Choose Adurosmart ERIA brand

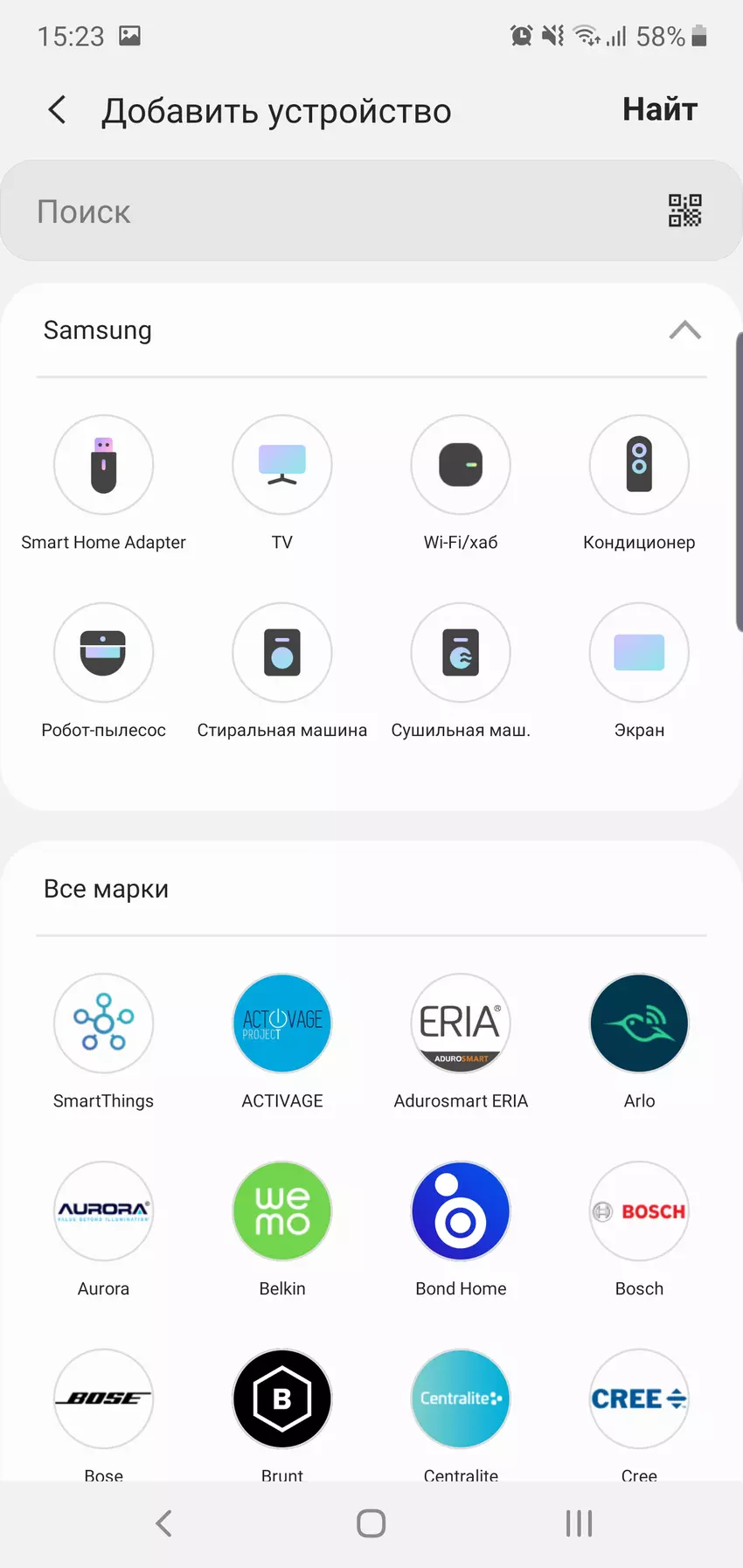click(461, 1023)
